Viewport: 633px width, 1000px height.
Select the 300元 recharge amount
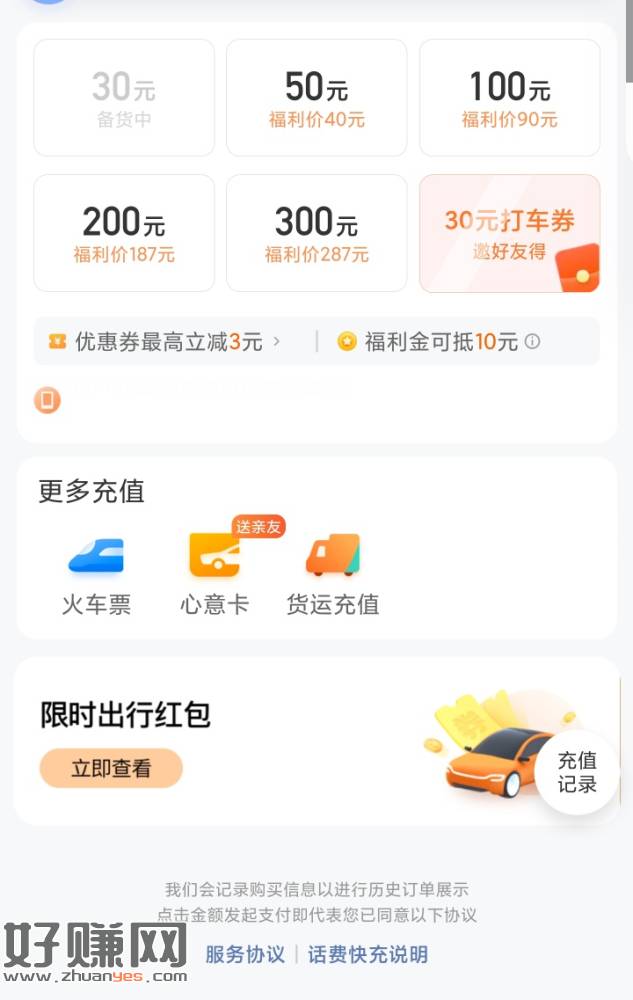click(x=316, y=233)
